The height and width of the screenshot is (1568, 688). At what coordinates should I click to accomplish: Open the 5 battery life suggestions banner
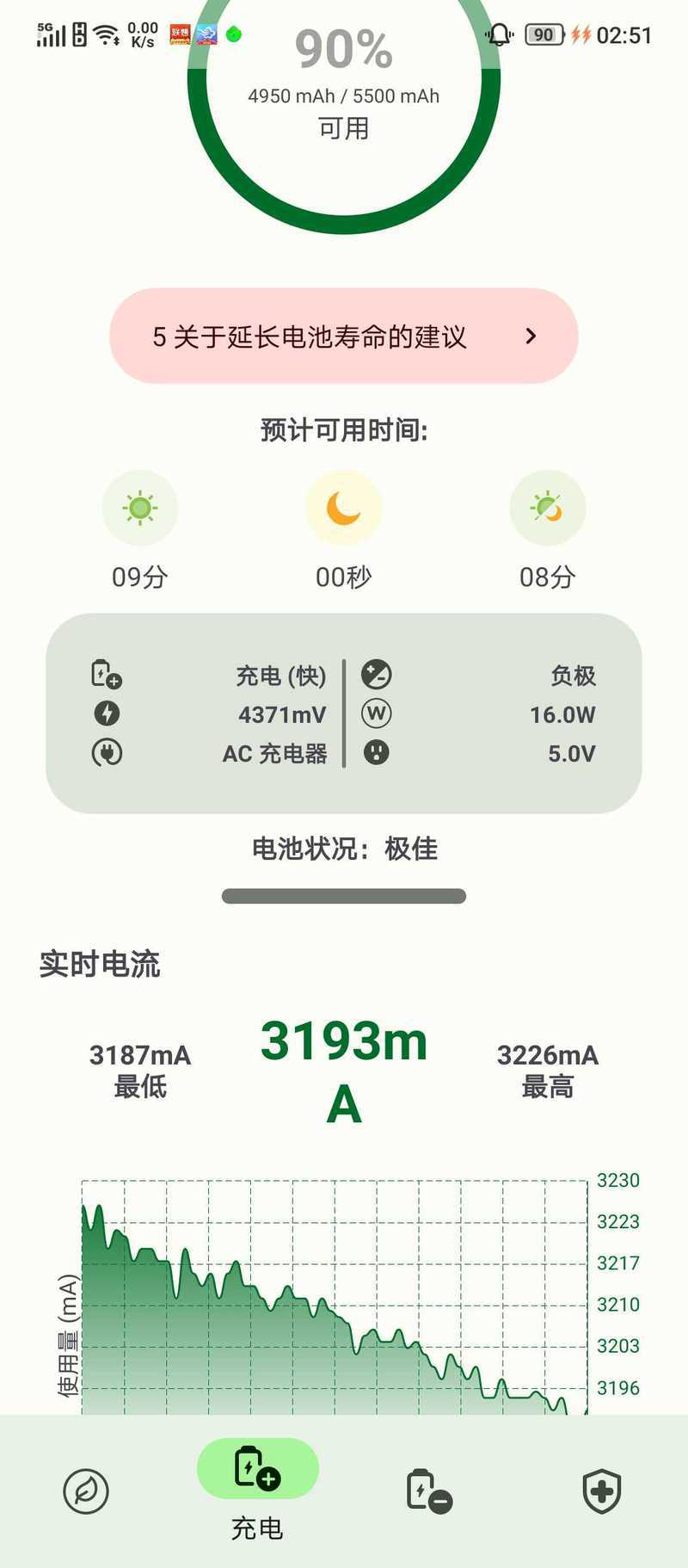(x=343, y=336)
